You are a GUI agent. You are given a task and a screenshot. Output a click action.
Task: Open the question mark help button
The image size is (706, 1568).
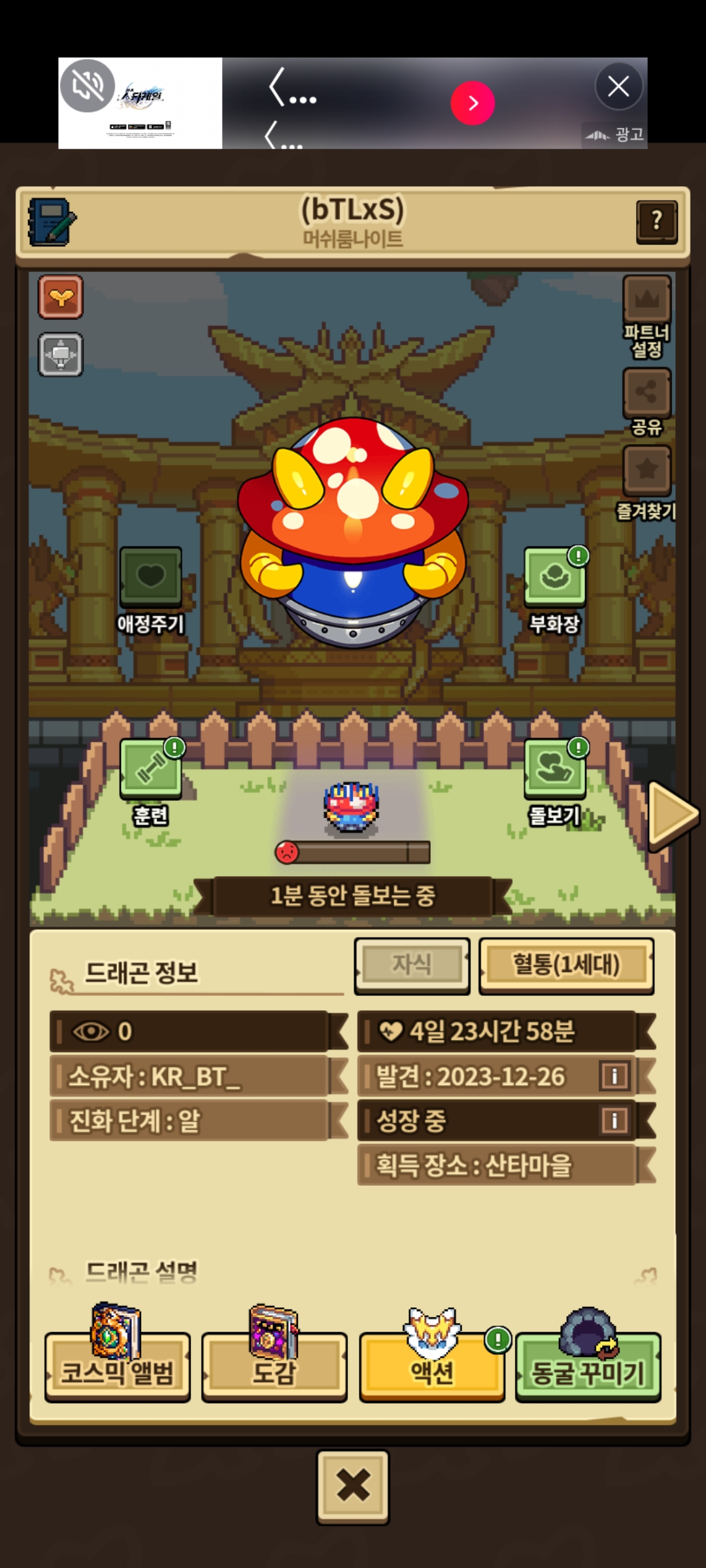click(656, 222)
